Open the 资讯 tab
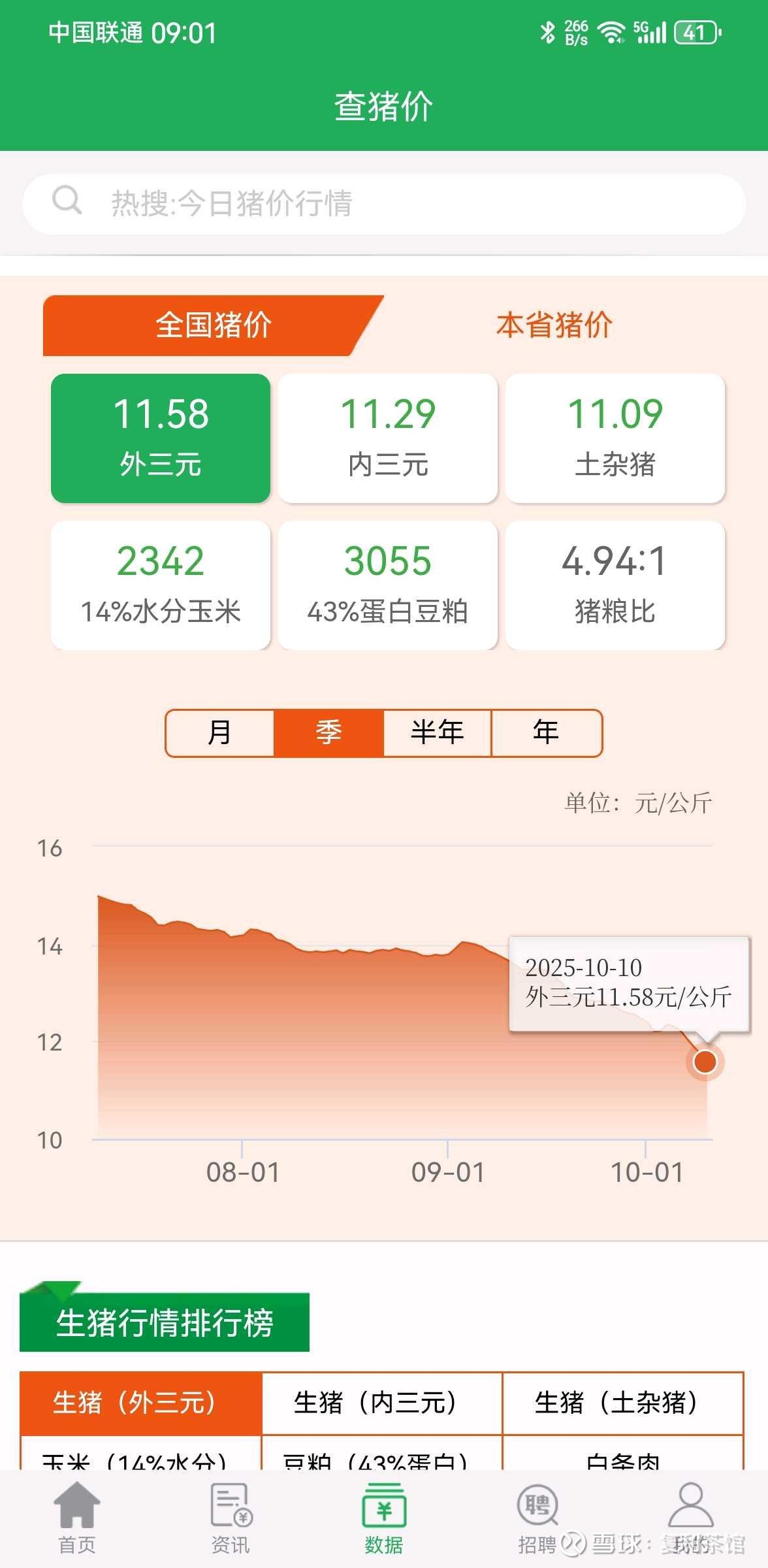The height and width of the screenshot is (1568, 768). pos(231,1519)
